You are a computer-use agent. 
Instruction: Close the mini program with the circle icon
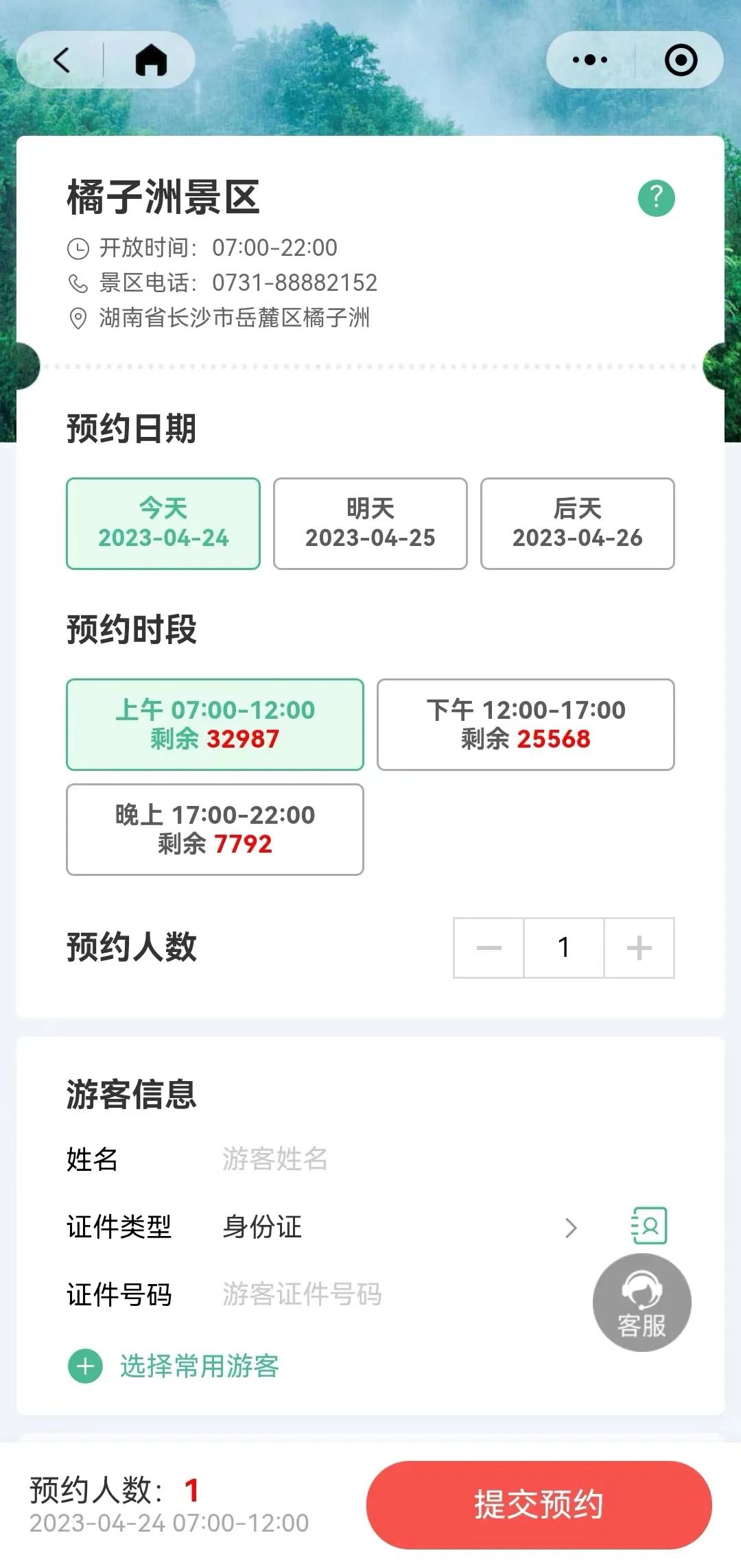[681, 60]
